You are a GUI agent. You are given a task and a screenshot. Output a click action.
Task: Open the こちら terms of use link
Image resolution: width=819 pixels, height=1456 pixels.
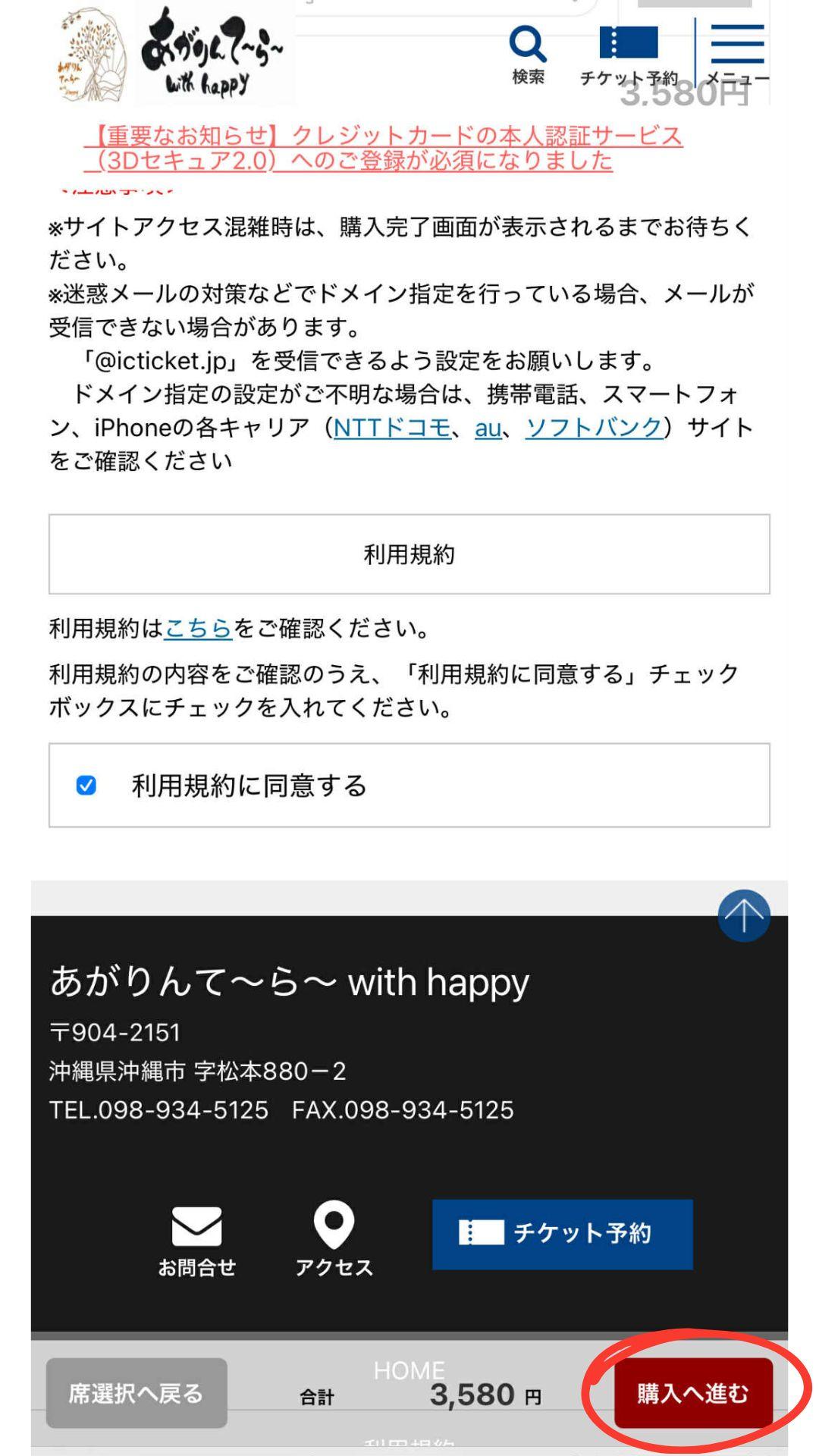point(198,628)
